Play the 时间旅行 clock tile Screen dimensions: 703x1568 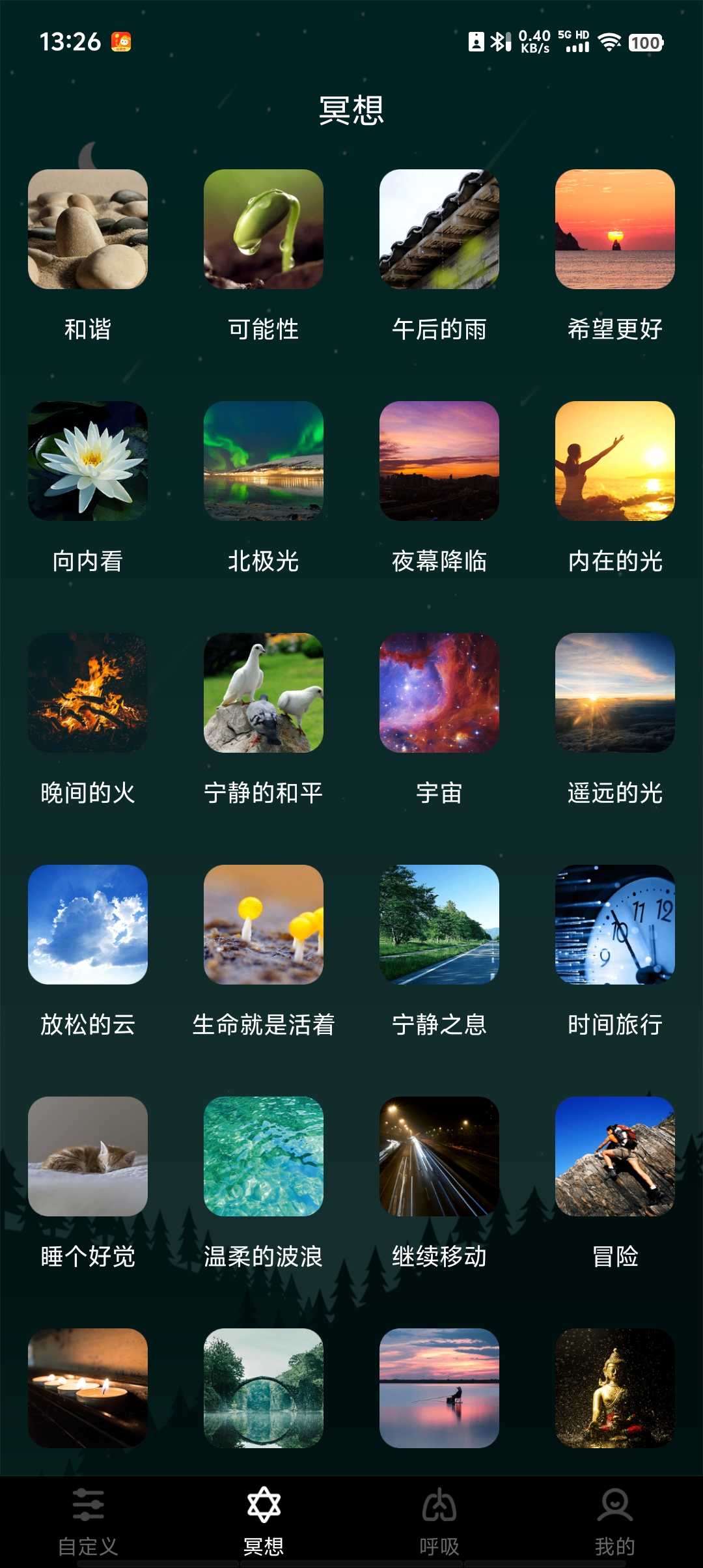[614, 925]
